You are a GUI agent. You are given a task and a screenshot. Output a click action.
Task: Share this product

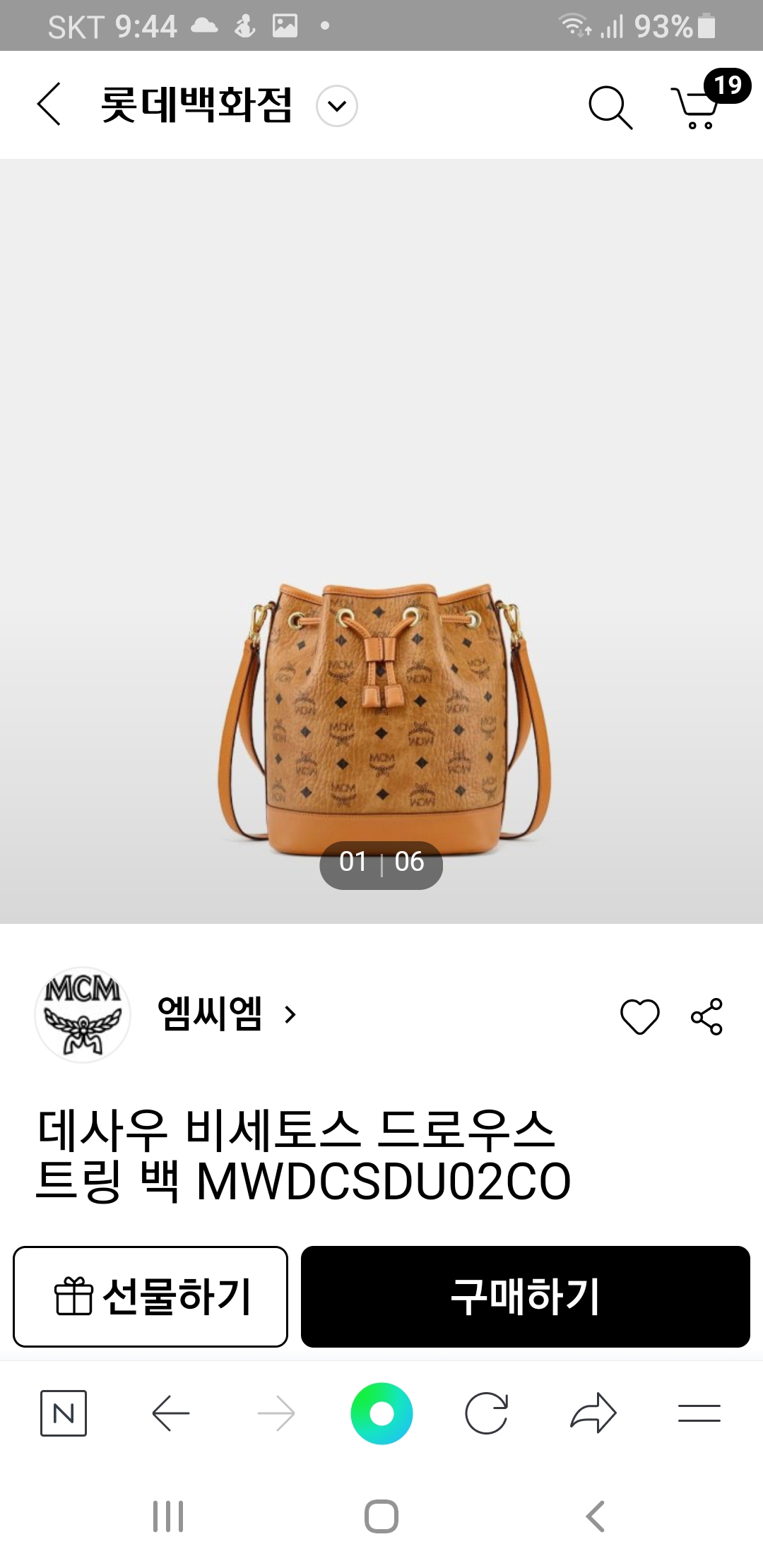(706, 1016)
